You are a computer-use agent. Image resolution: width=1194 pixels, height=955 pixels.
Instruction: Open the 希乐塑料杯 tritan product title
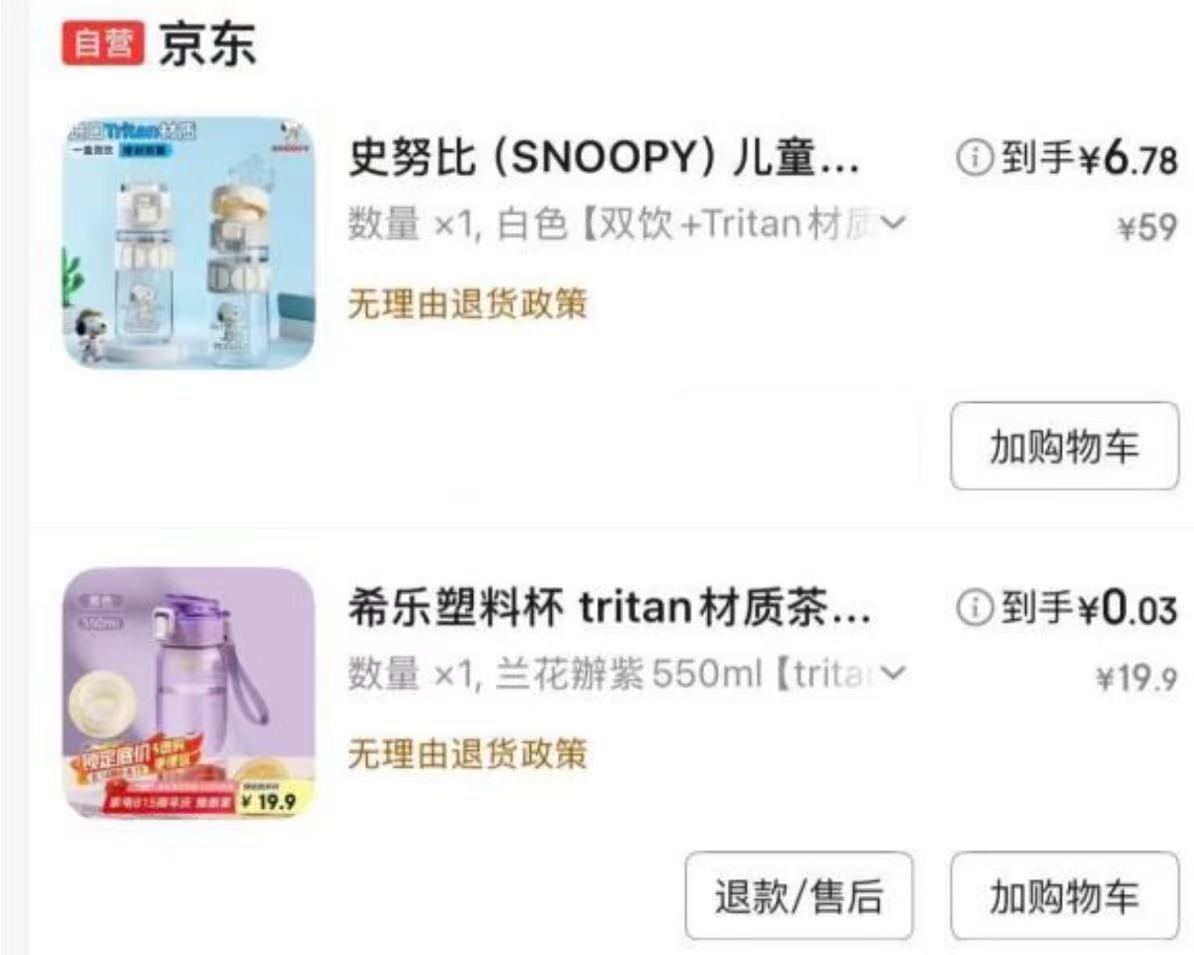(x=610, y=607)
